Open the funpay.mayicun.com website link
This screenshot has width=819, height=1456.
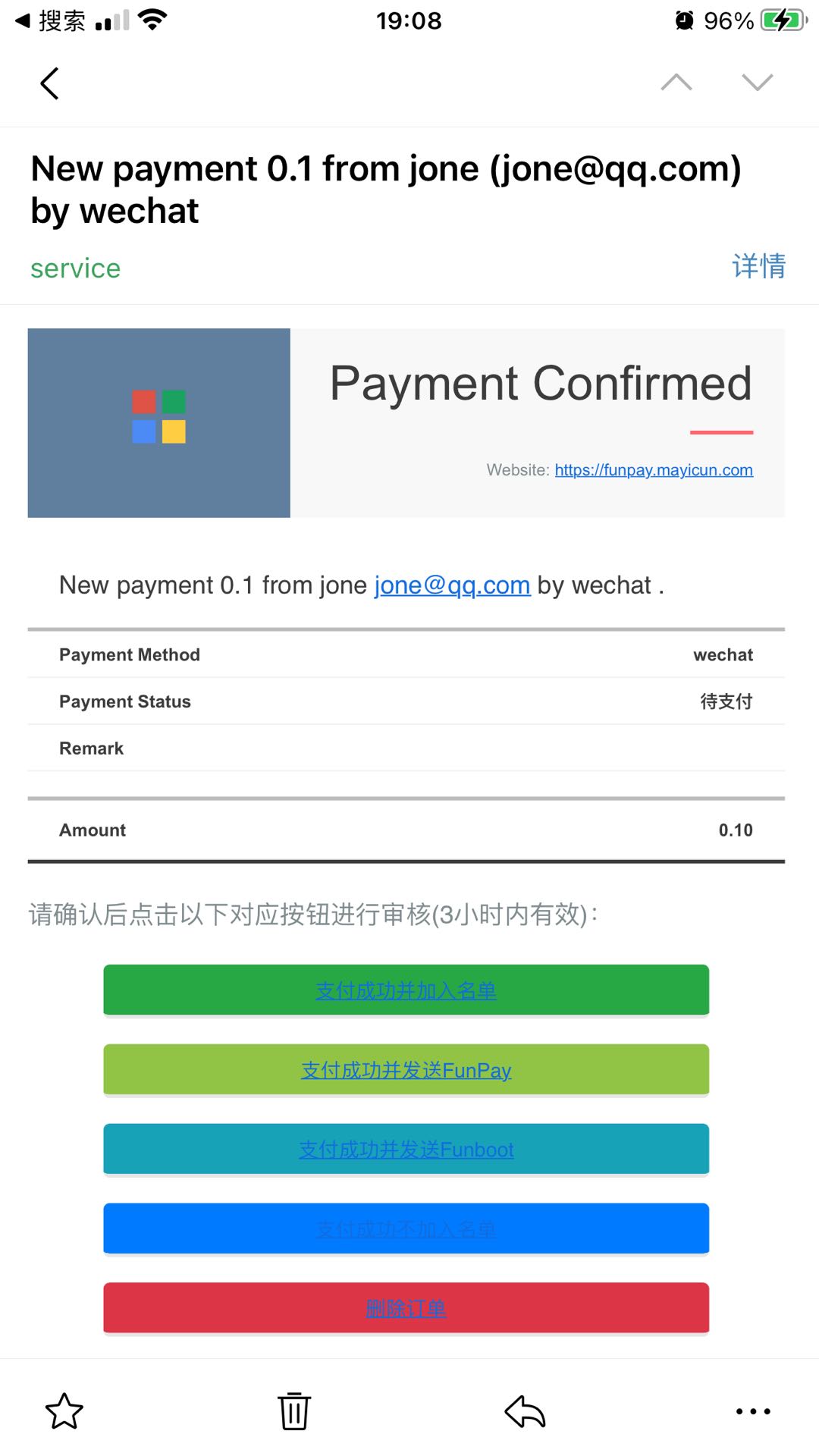pos(653,470)
